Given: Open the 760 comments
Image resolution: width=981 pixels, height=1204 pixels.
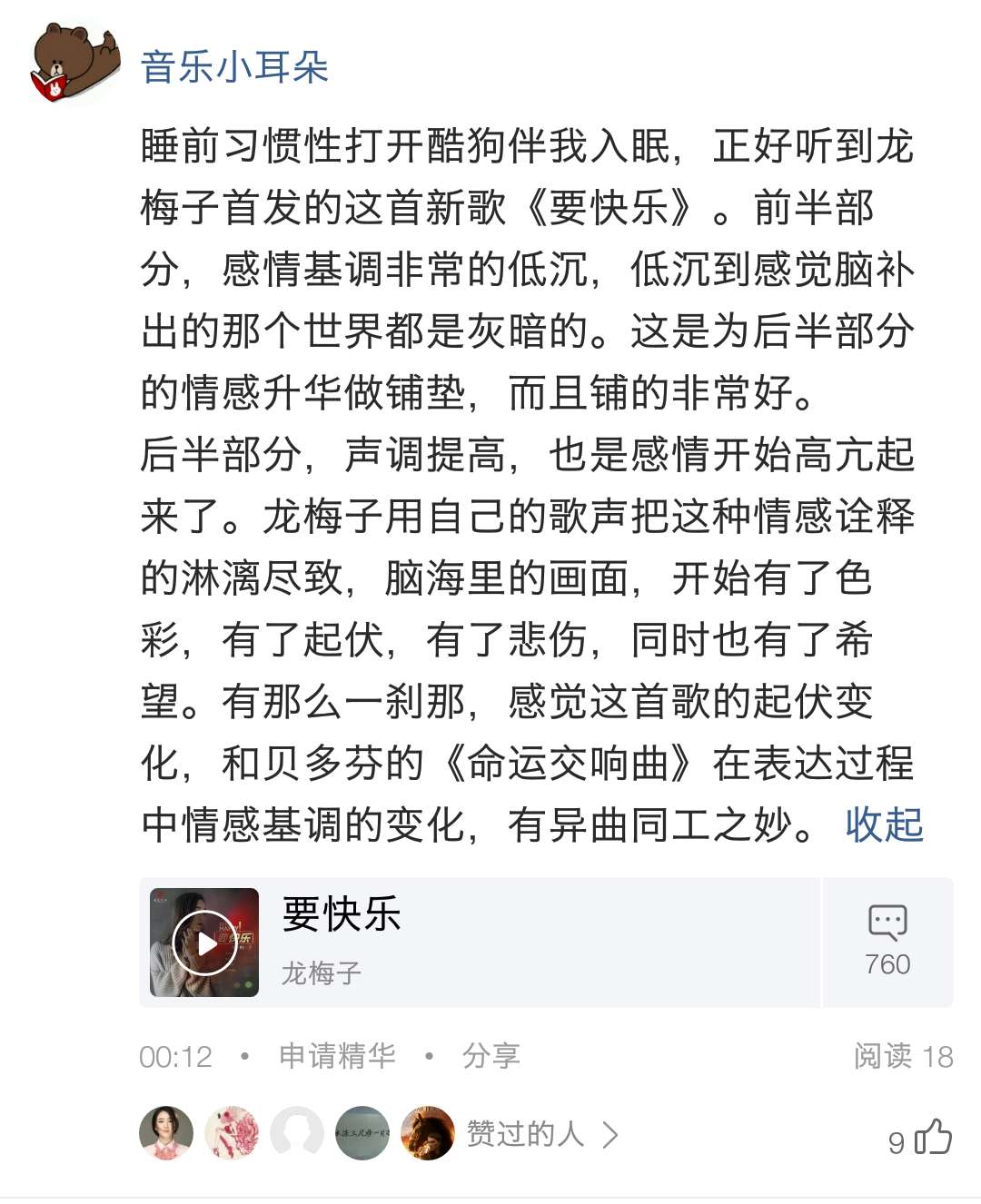Looking at the screenshot, I should (x=887, y=942).
